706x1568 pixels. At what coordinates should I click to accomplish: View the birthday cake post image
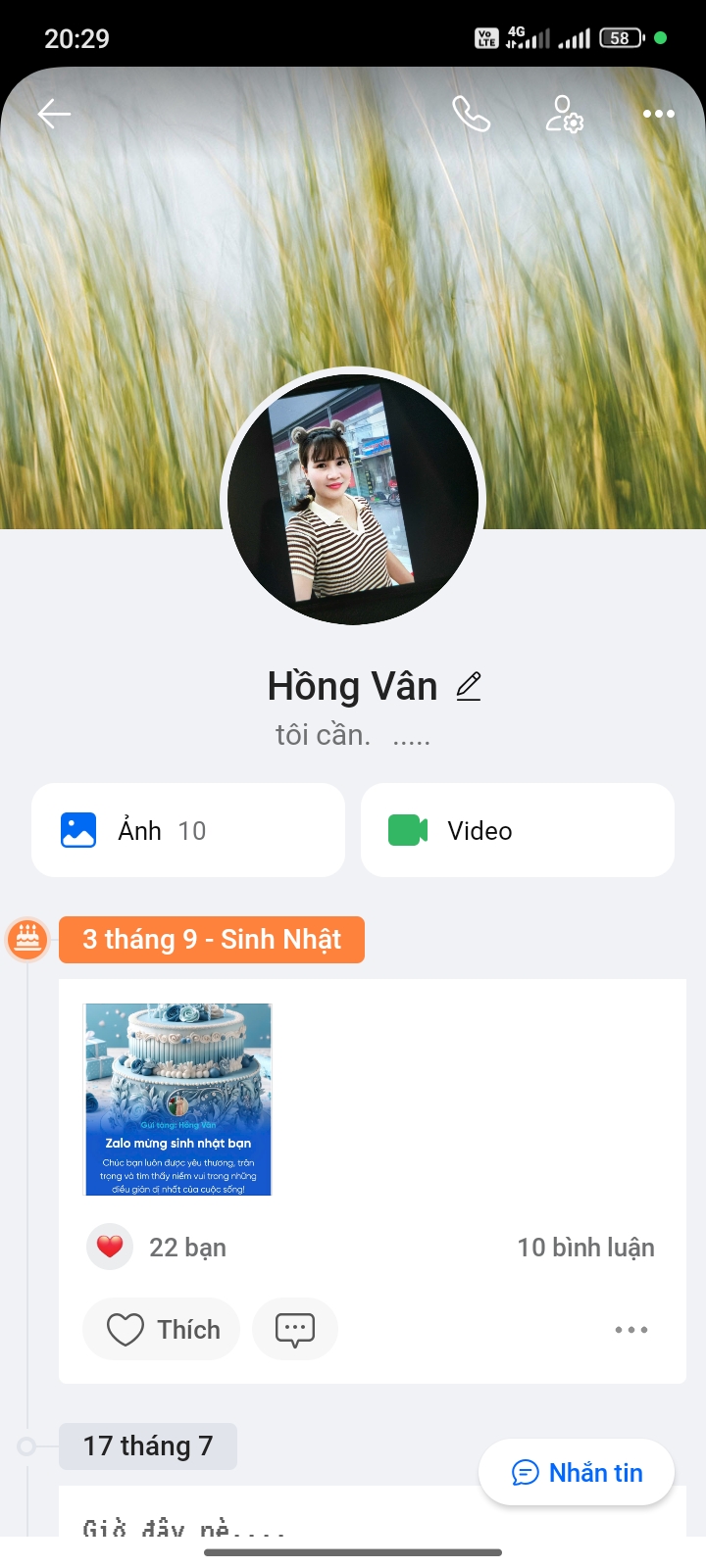[178, 1099]
